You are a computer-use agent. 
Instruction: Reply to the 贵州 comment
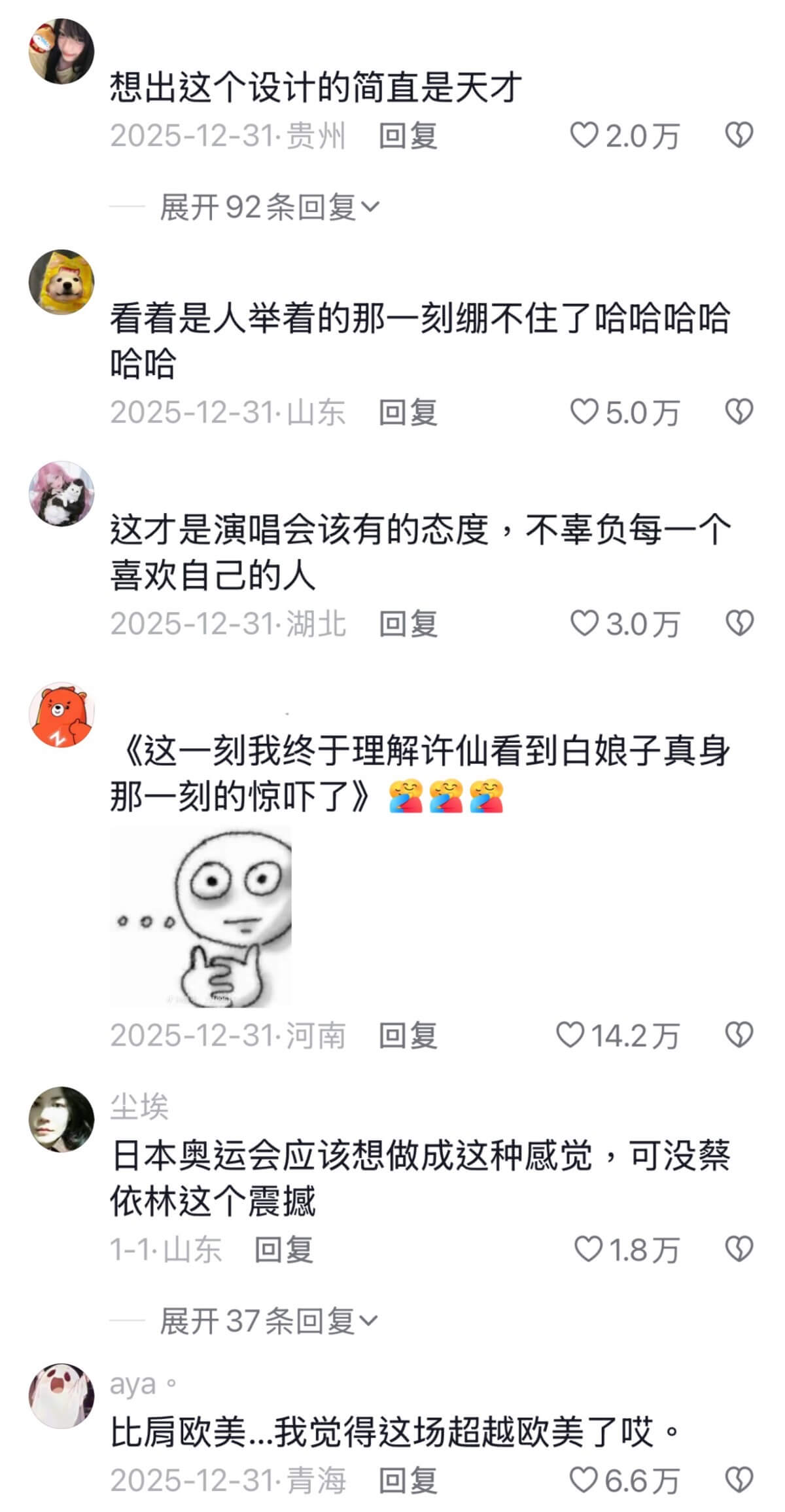tap(408, 136)
